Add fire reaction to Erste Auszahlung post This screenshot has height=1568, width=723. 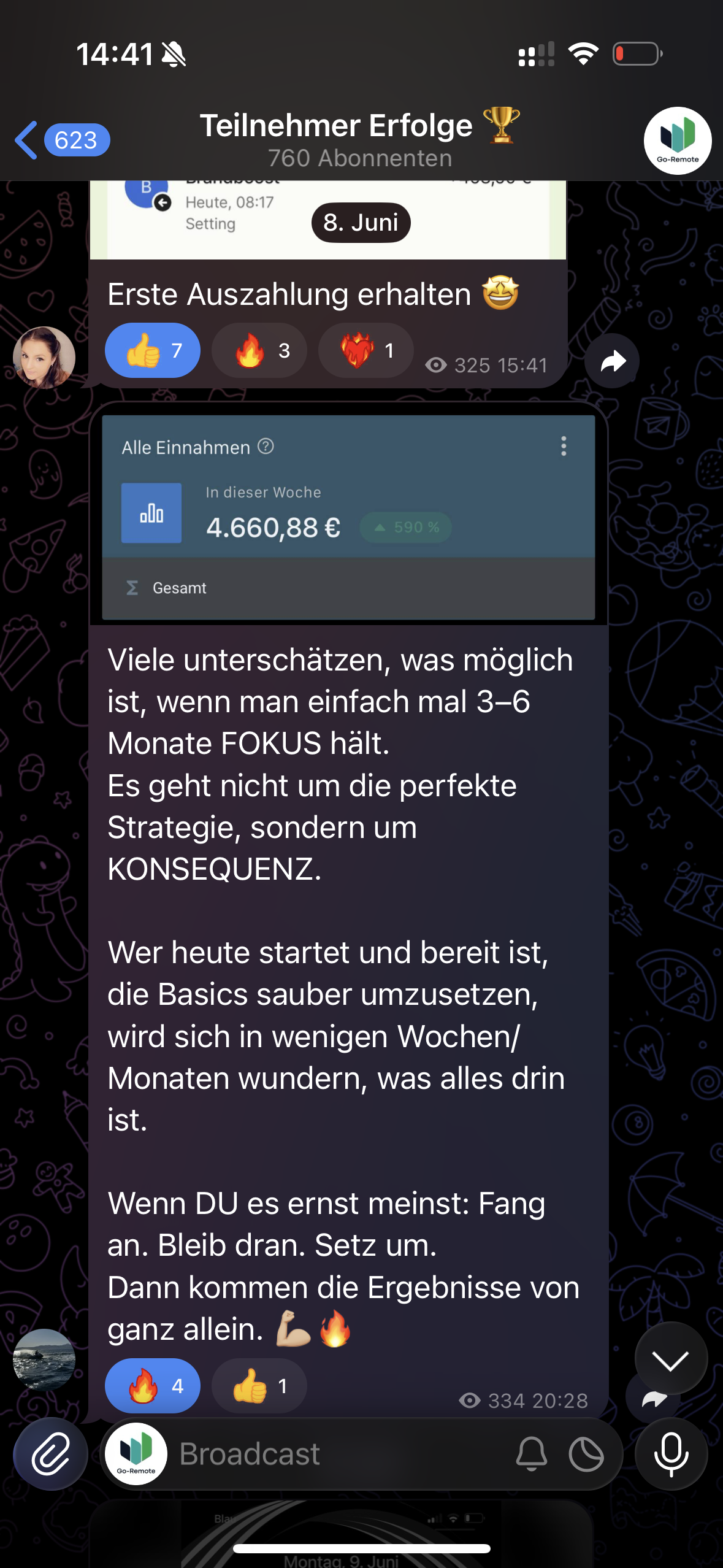click(x=259, y=350)
